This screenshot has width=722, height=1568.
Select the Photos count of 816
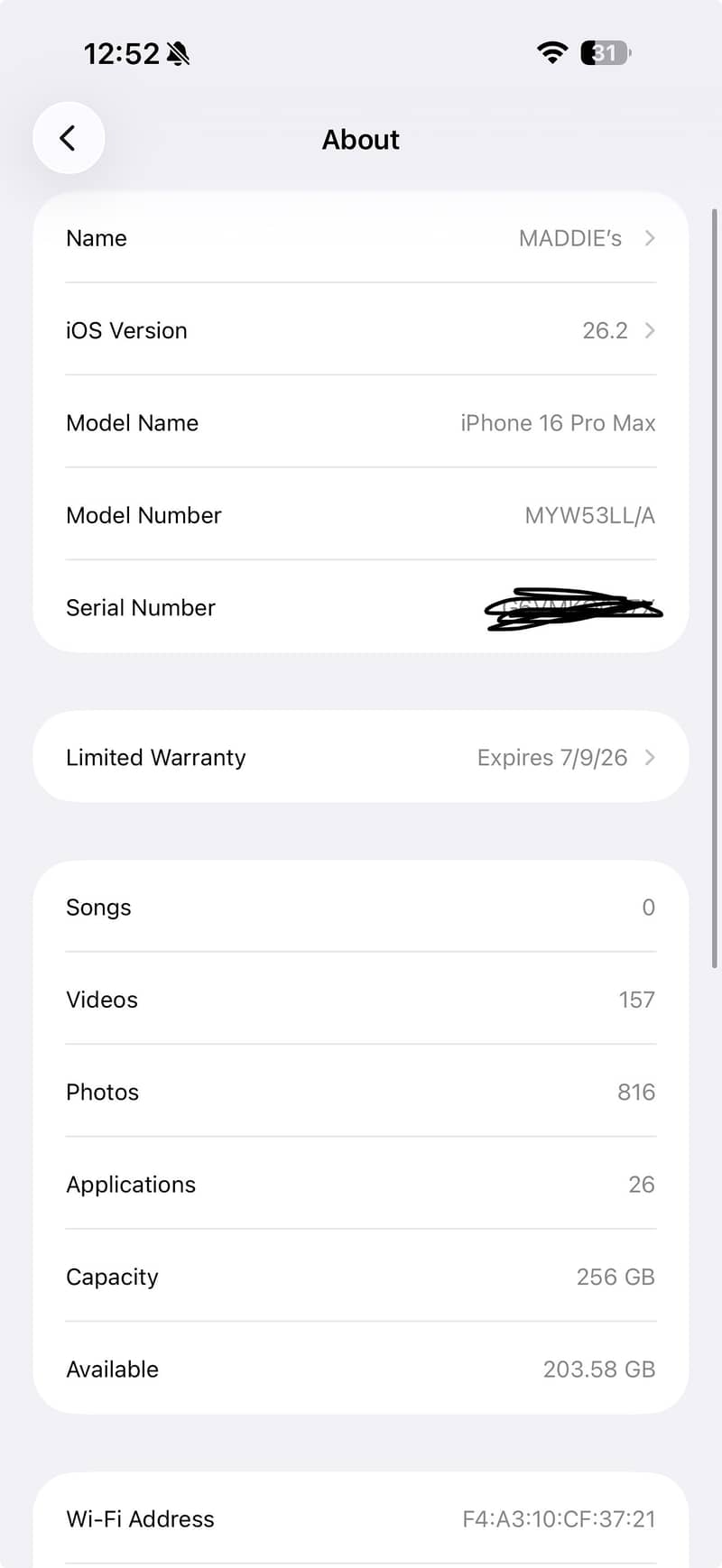(361, 1092)
